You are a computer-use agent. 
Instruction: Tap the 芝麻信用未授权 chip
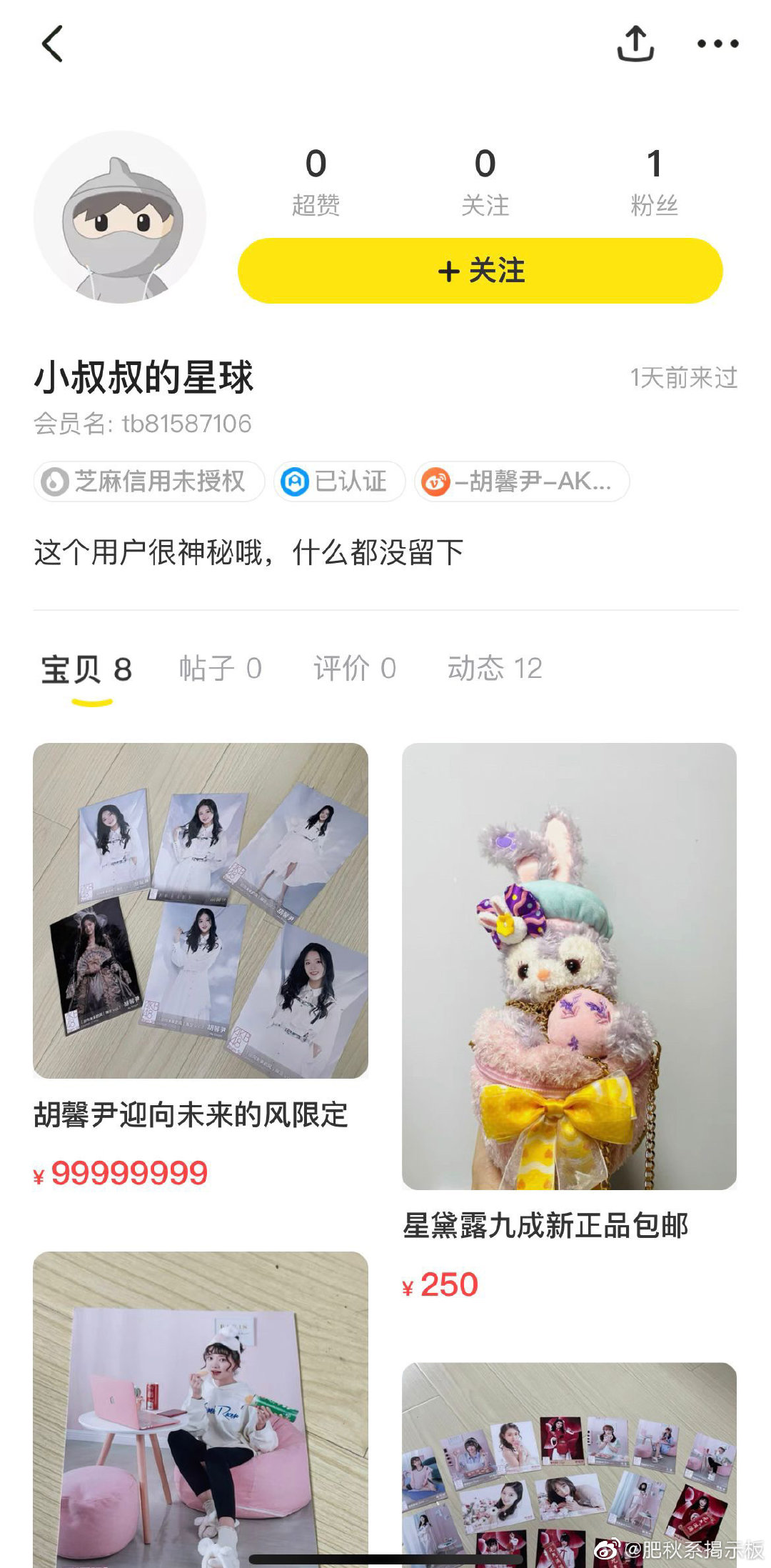(148, 481)
